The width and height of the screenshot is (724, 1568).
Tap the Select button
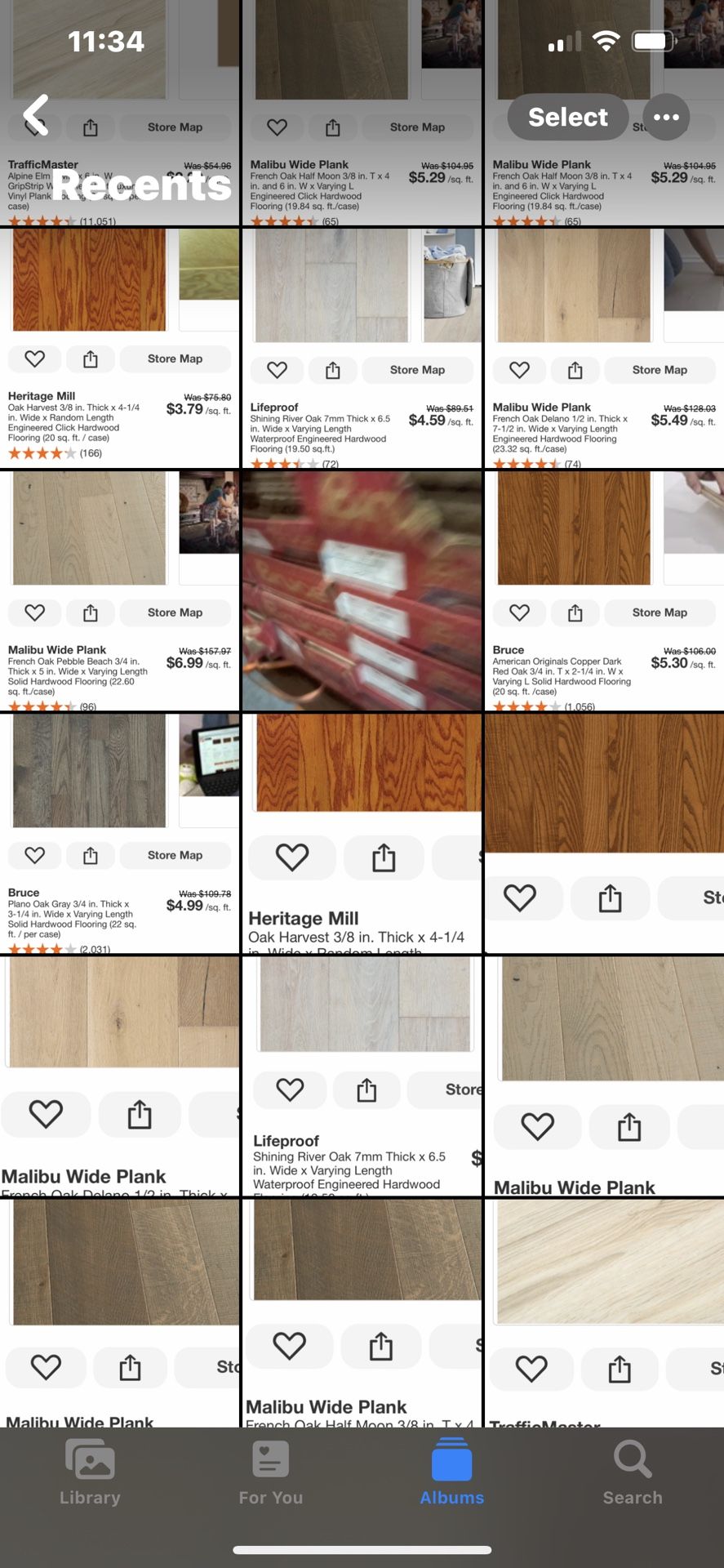[568, 117]
